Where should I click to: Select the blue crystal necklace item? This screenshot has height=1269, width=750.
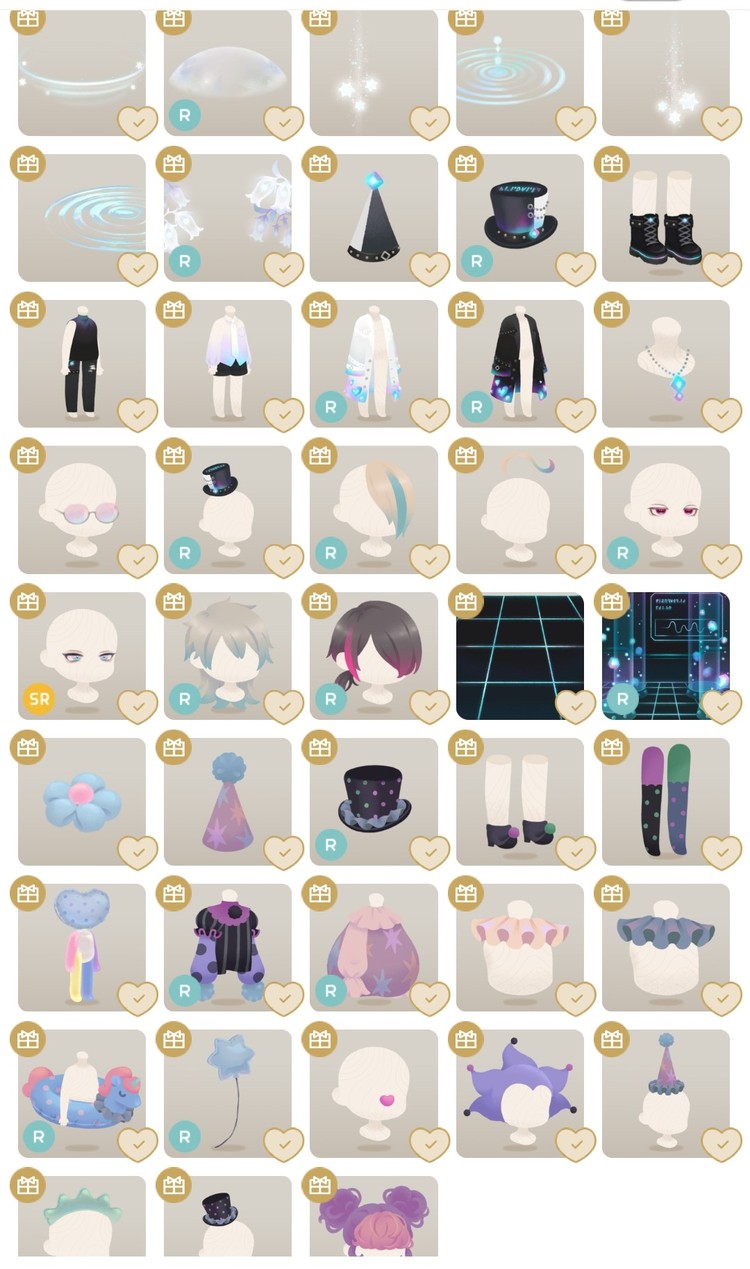[x=665, y=362]
